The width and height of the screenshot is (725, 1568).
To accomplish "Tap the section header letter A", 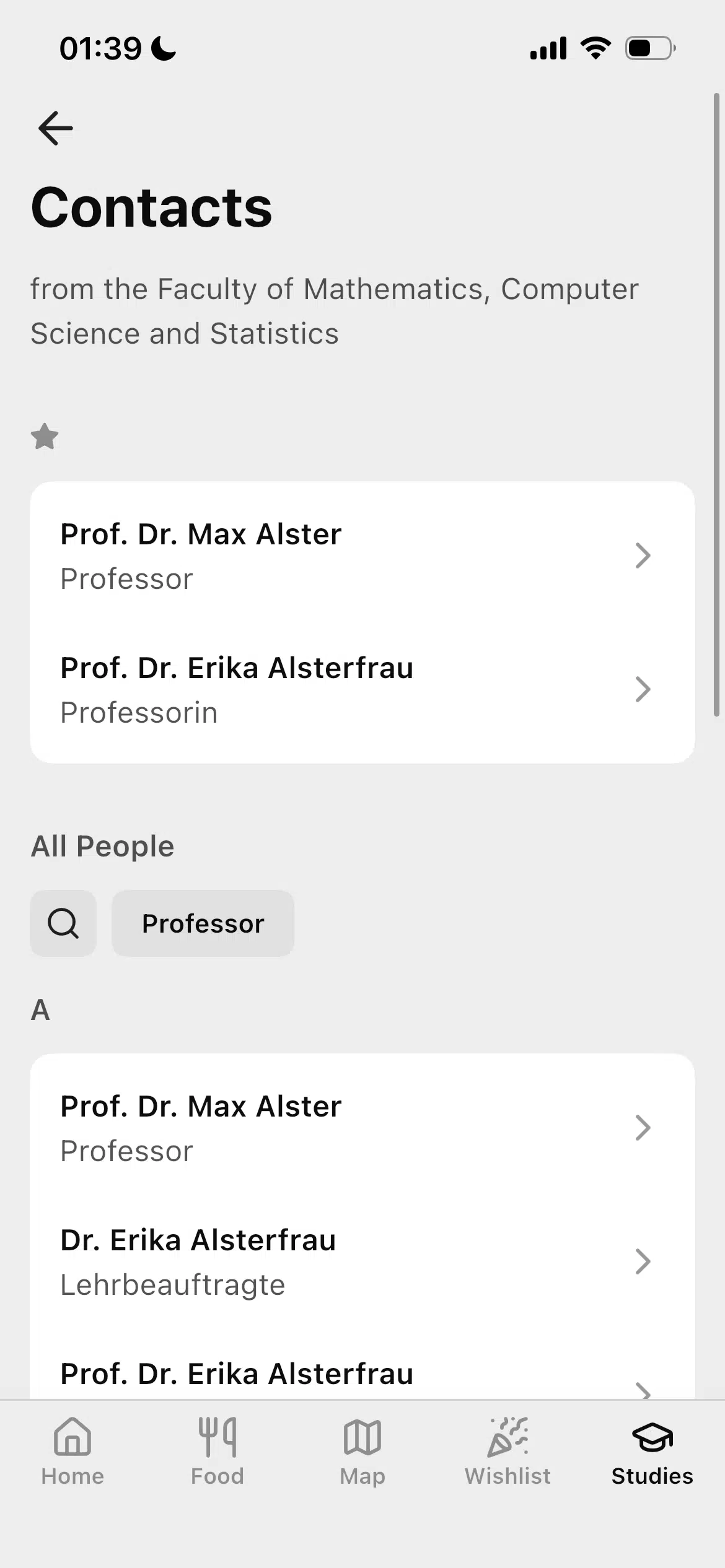I will [x=41, y=1009].
